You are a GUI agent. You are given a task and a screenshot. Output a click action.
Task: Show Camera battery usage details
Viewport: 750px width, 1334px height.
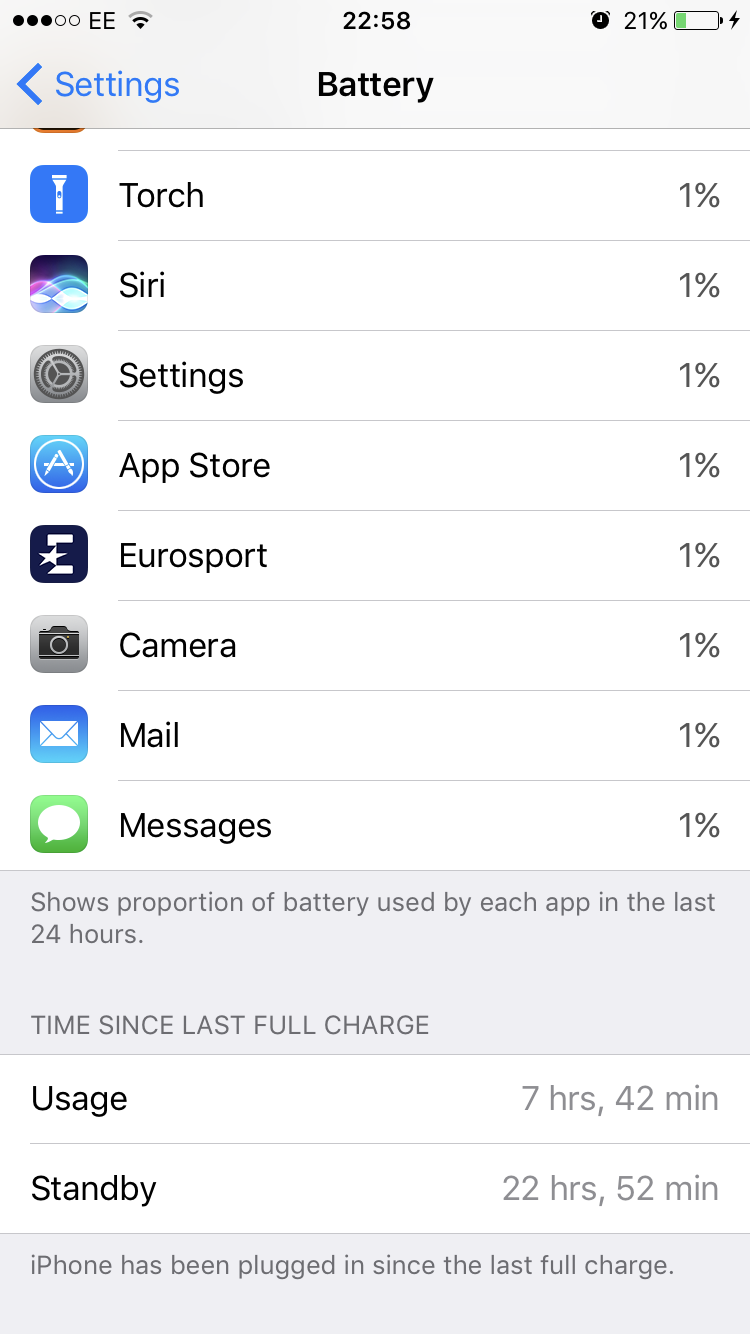[375, 646]
